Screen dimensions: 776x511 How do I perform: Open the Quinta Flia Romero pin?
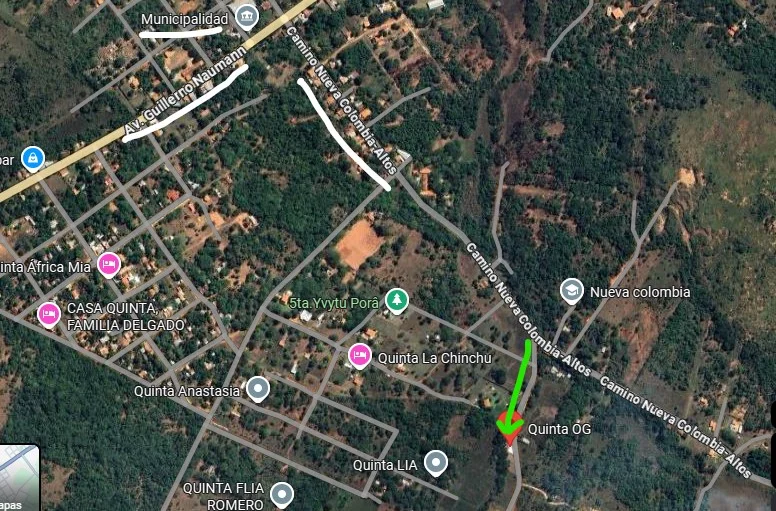[x=282, y=494]
